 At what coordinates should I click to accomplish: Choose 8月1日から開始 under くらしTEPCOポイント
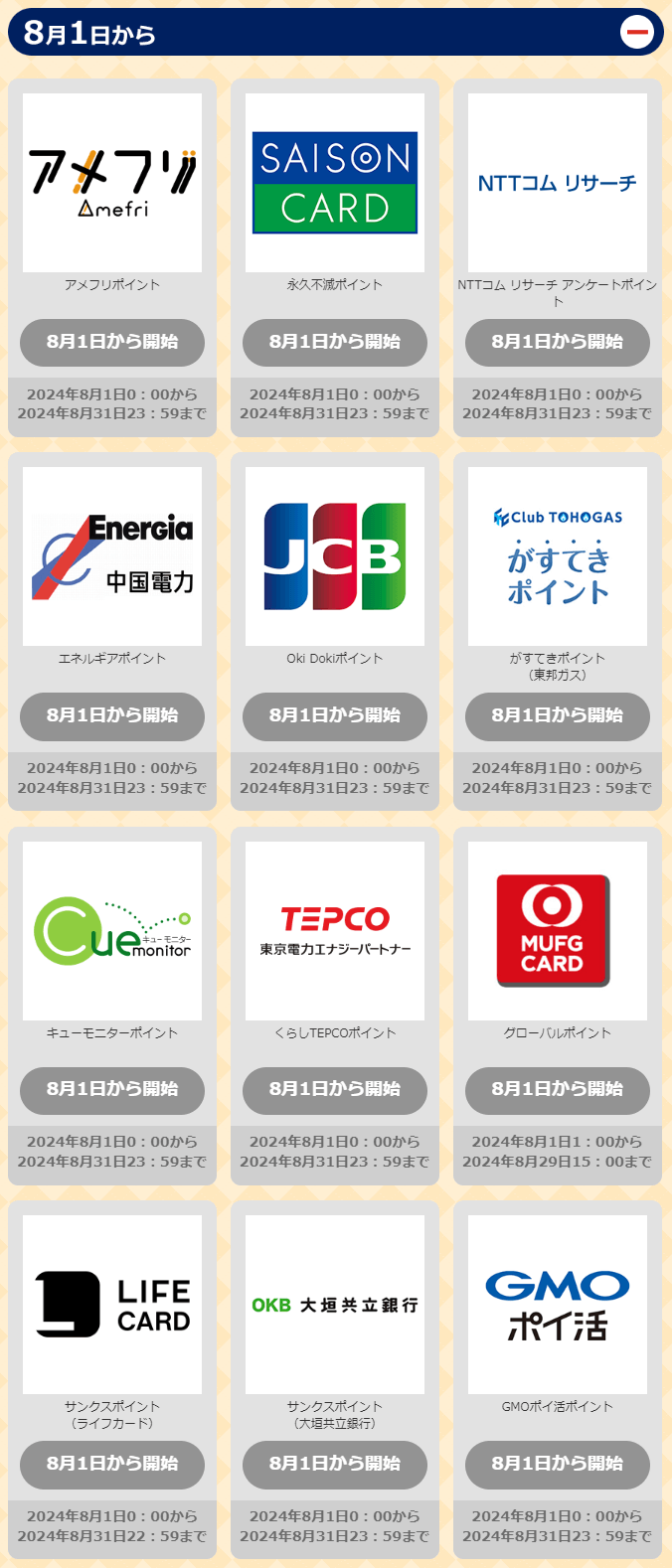point(335,1090)
